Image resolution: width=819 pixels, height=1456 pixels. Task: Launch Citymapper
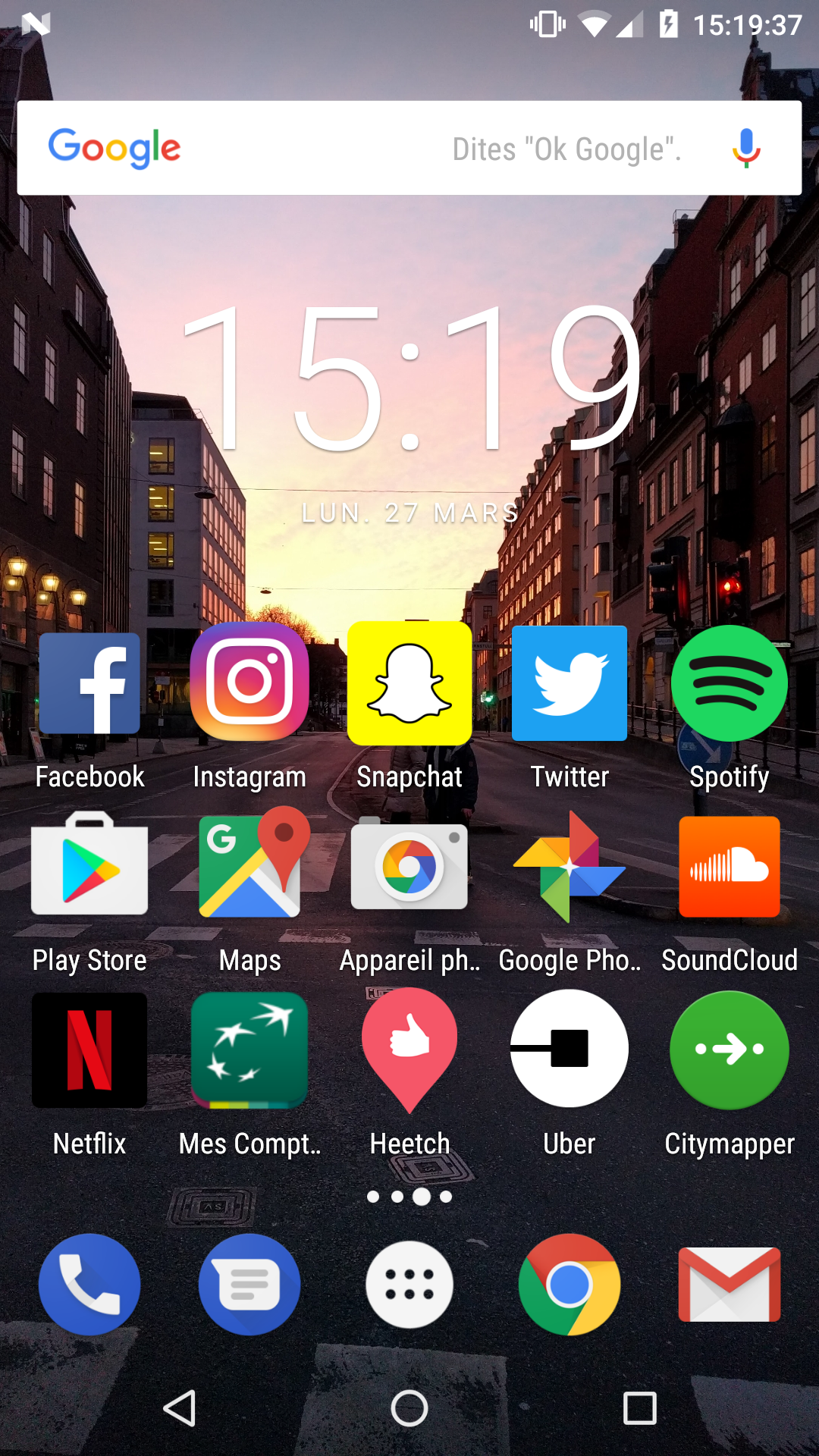tap(729, 1050)
